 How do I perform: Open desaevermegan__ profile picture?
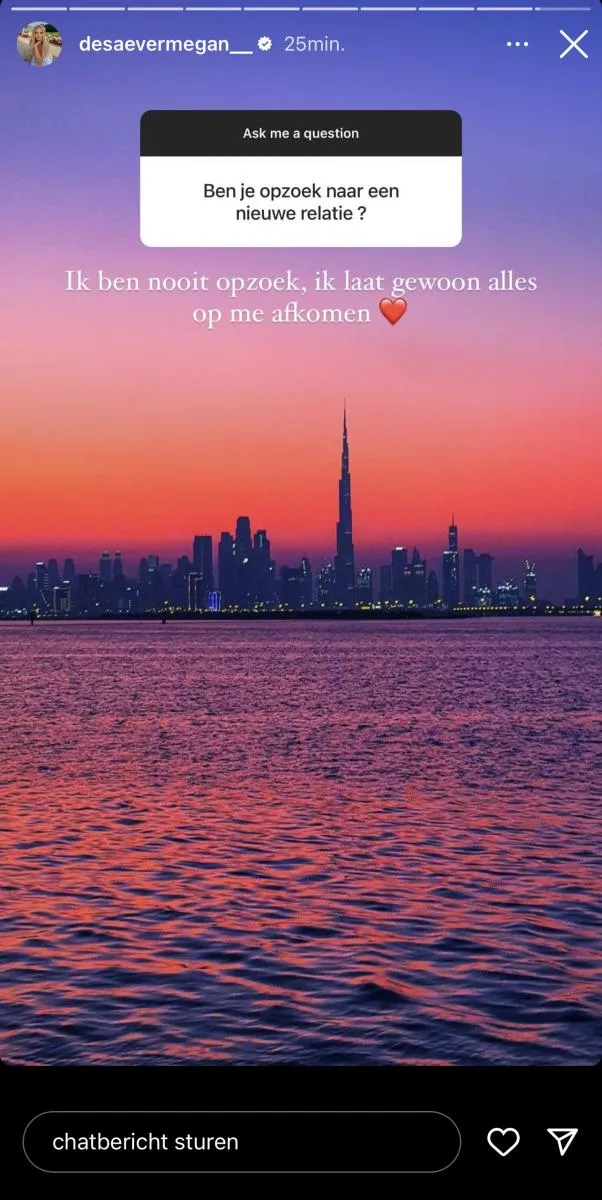click(39, 44)
